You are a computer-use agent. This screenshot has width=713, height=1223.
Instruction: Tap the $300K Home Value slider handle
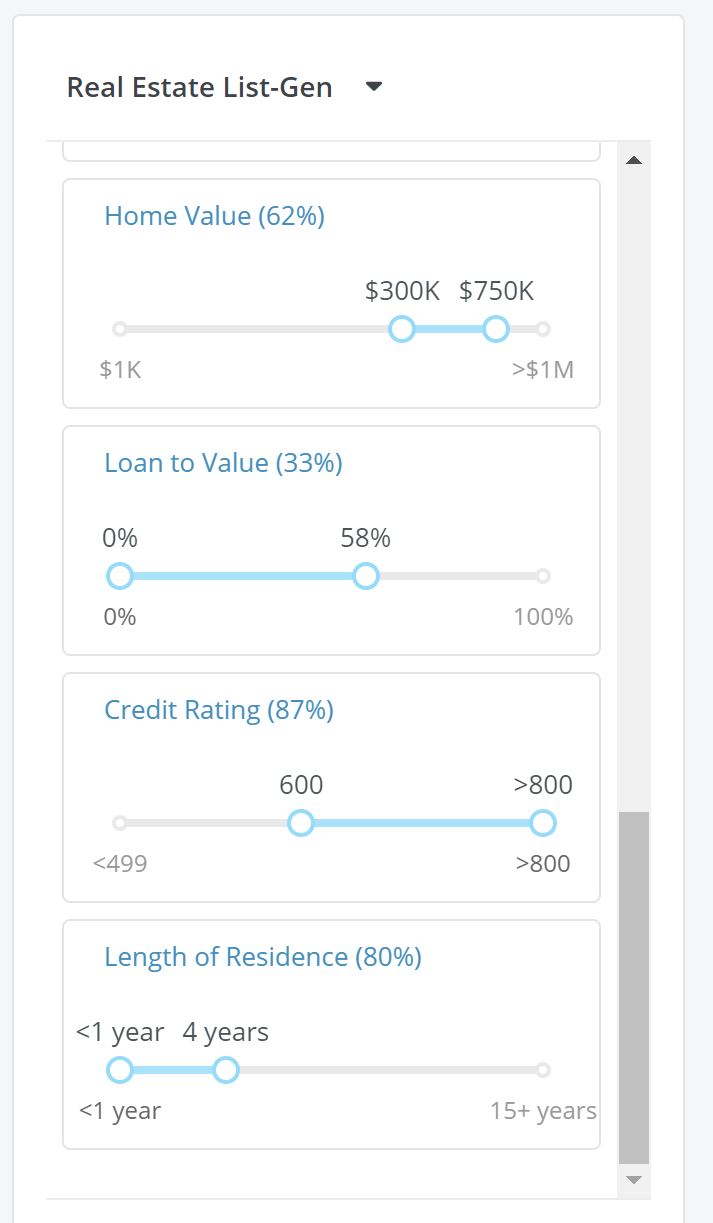(x=402, y=329)
